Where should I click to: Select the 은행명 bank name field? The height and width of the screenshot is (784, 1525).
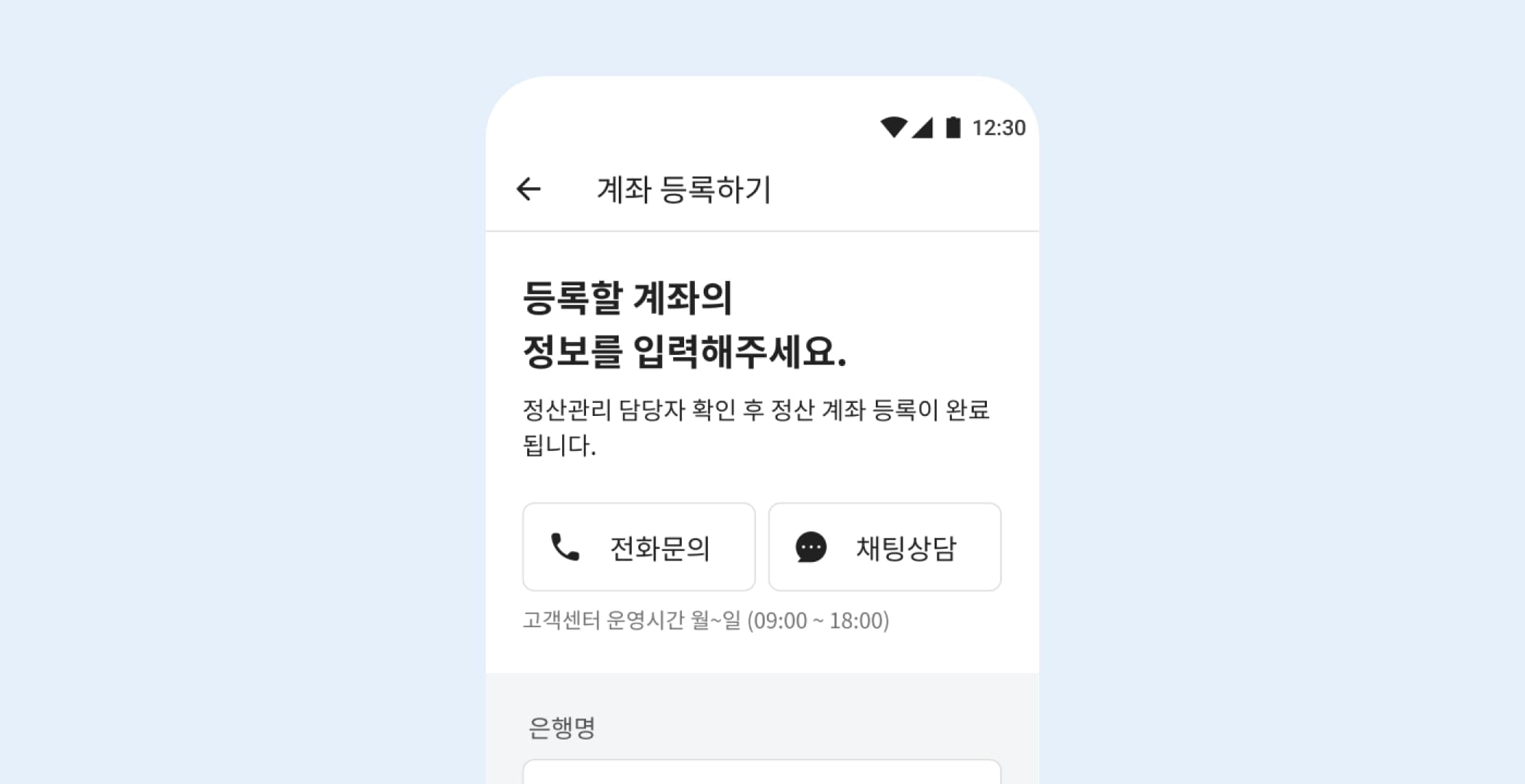pos(761,772)
